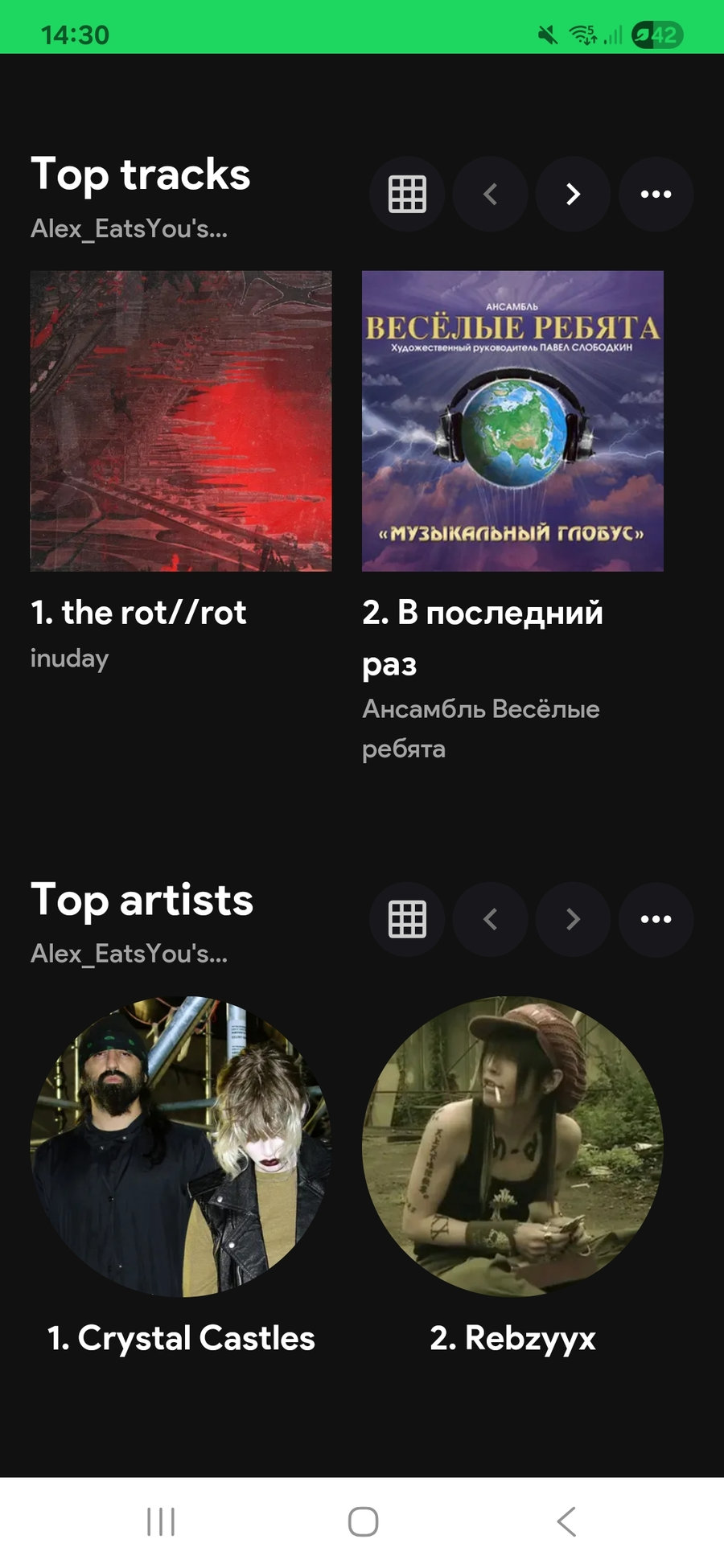Open the track В последний раз
This screenshot has width=724, height=1568.
click(512, 421)
